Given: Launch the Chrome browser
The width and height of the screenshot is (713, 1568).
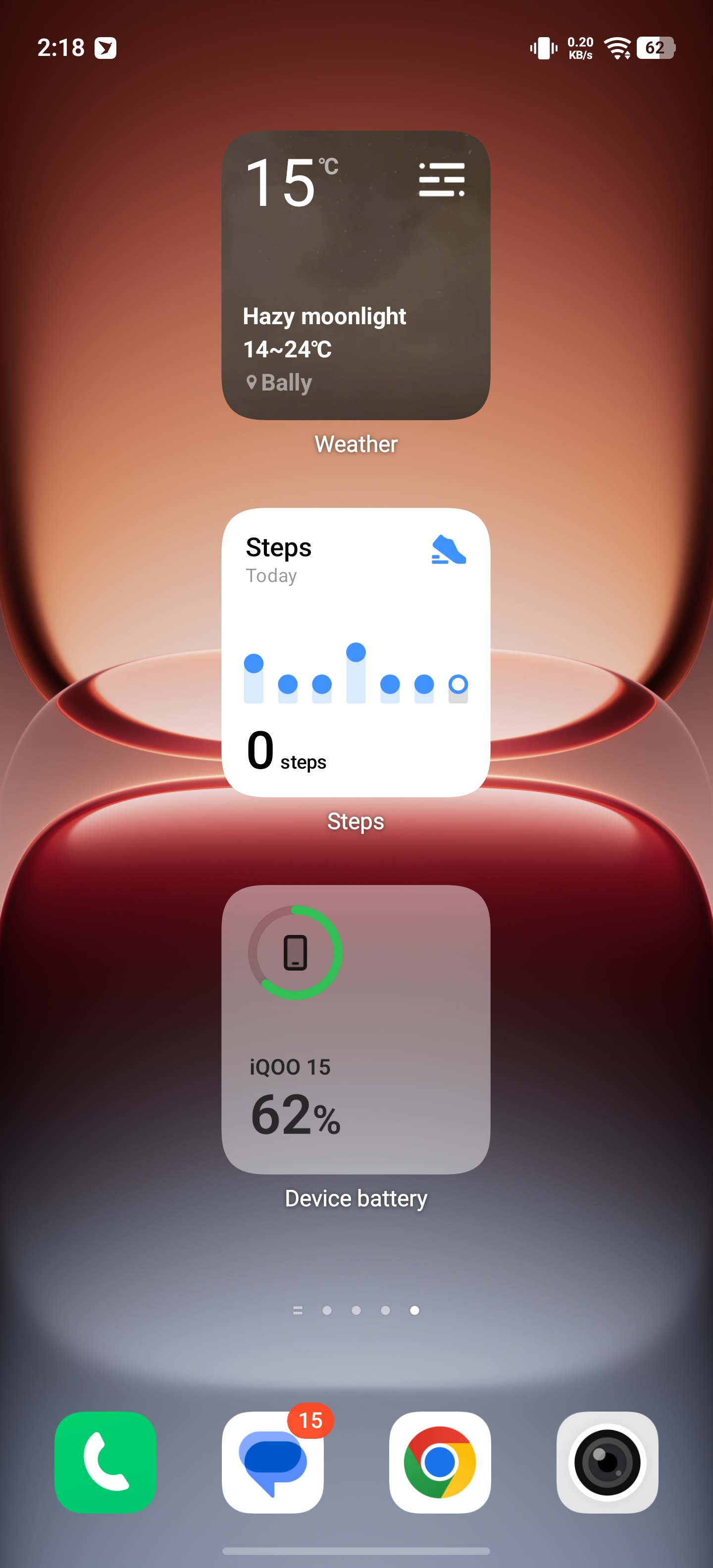Looking at the screenshot, I should pos(440,1462).
